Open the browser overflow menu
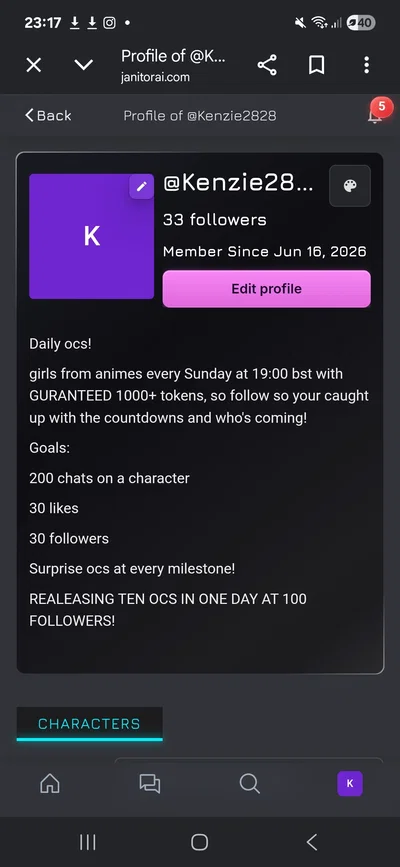The image size is (400, 867). click(x=366, y=65)
